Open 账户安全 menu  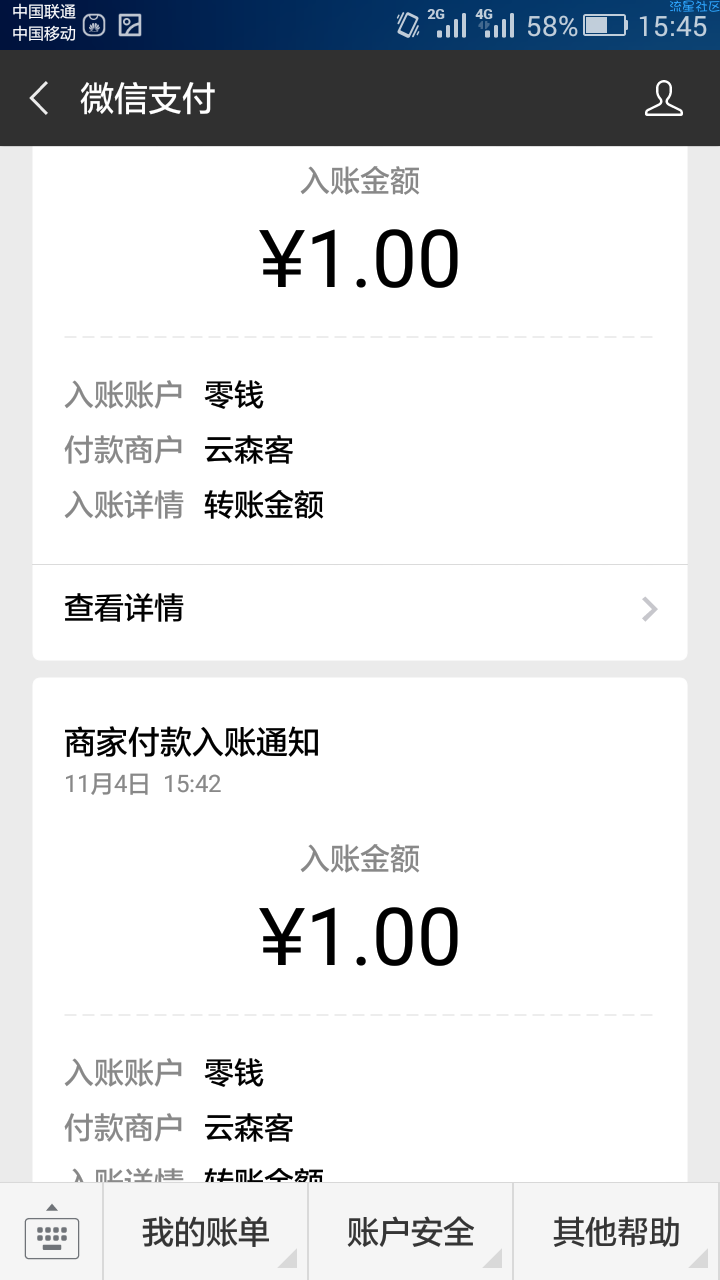point(411,1232)
